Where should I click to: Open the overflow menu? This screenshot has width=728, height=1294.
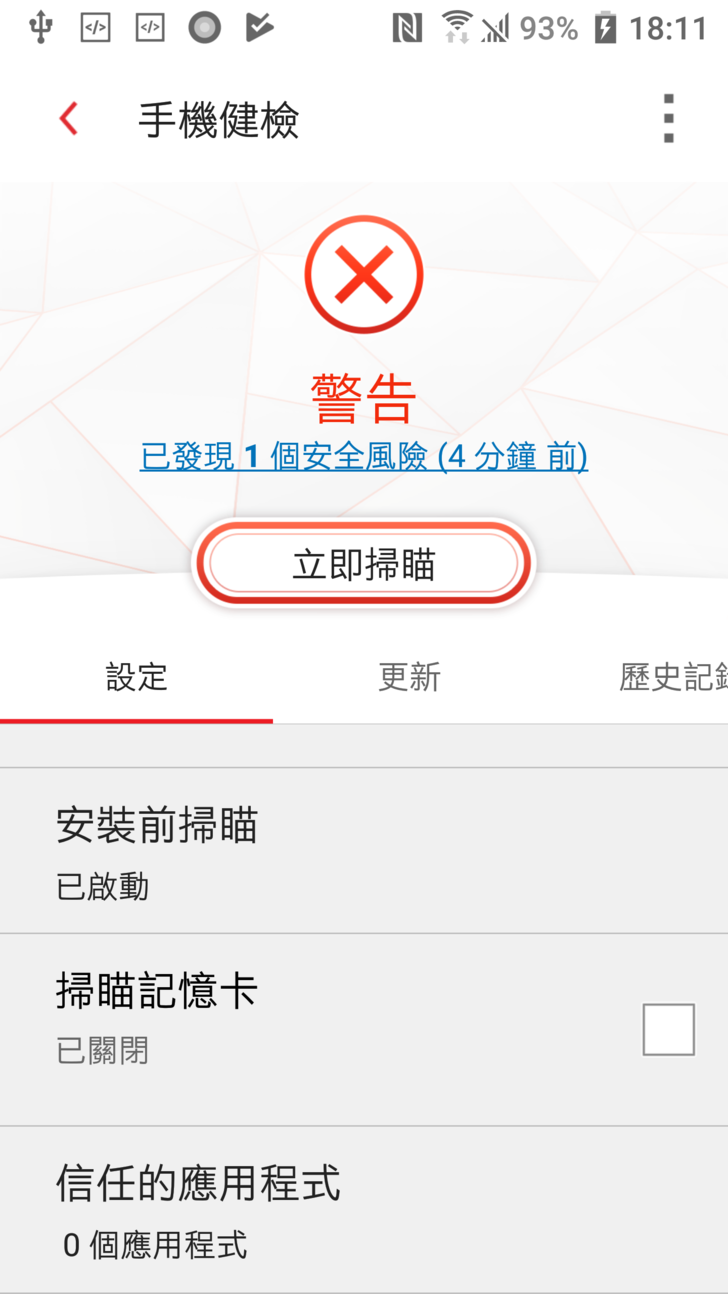point(668,120)
